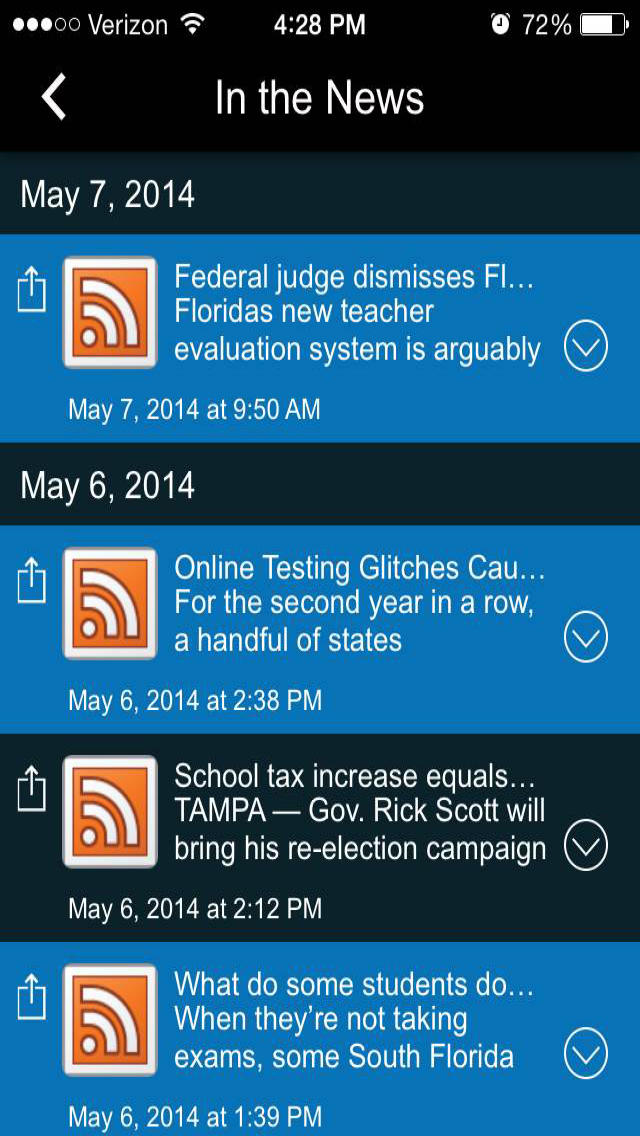The image size is (640, 1136).
Task: Open the Online Testing Glitches news item
Action: point(320,630)
